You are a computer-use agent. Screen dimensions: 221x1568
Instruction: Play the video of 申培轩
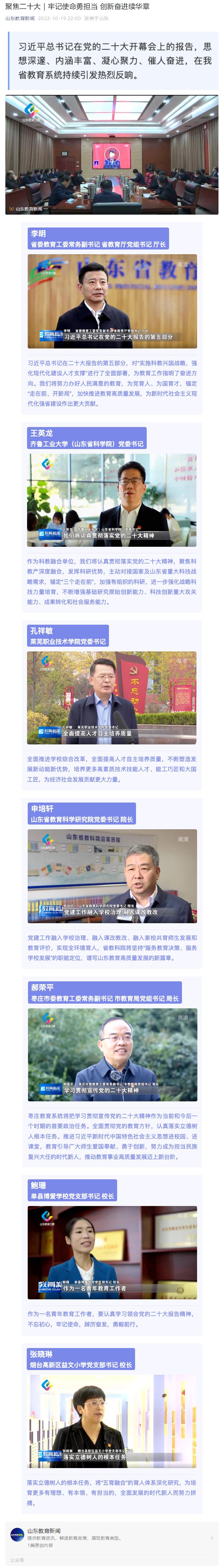coord(112,875)
